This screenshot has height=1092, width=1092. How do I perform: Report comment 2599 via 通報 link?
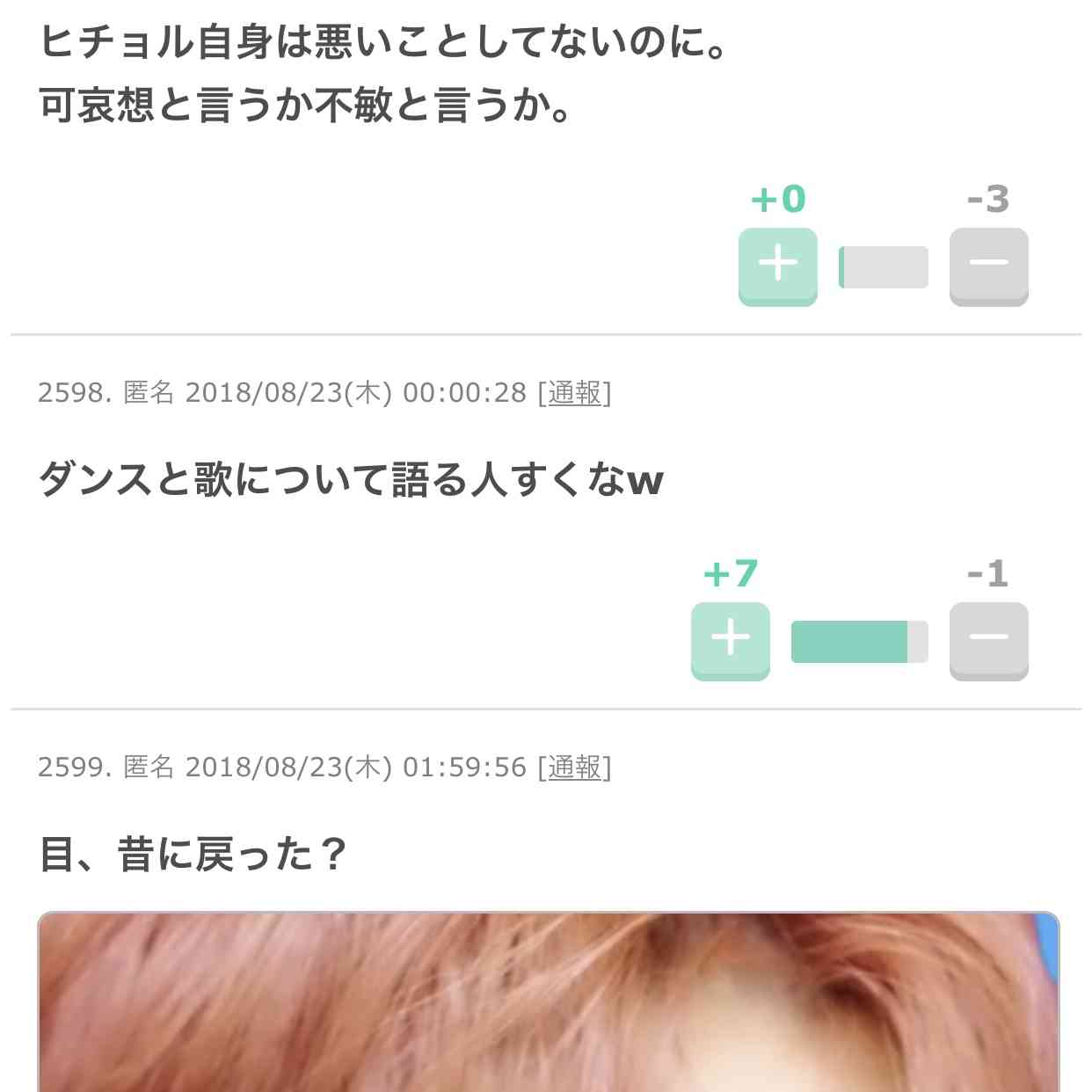574,768
